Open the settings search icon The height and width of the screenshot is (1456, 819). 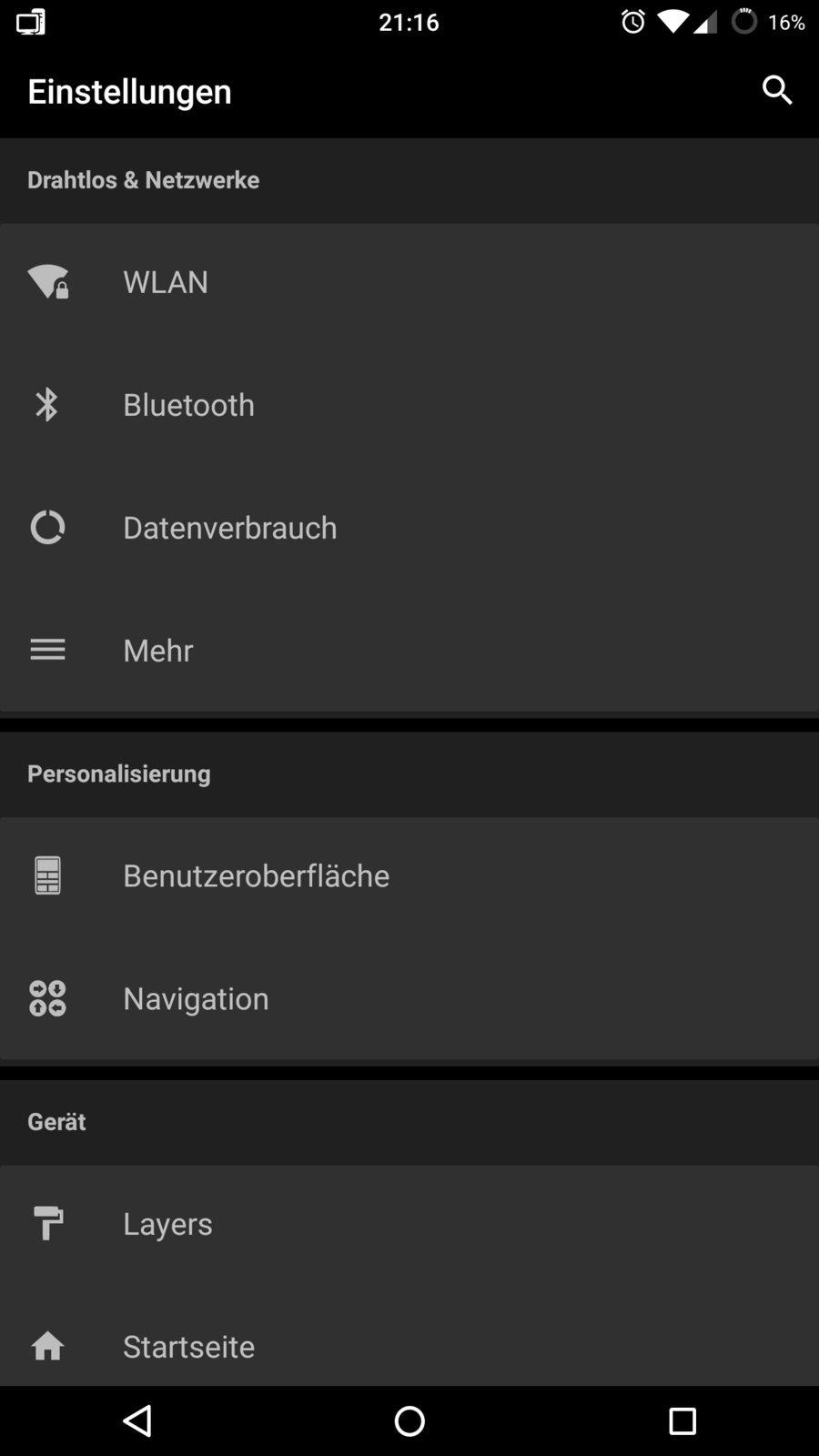pos(776,91)
